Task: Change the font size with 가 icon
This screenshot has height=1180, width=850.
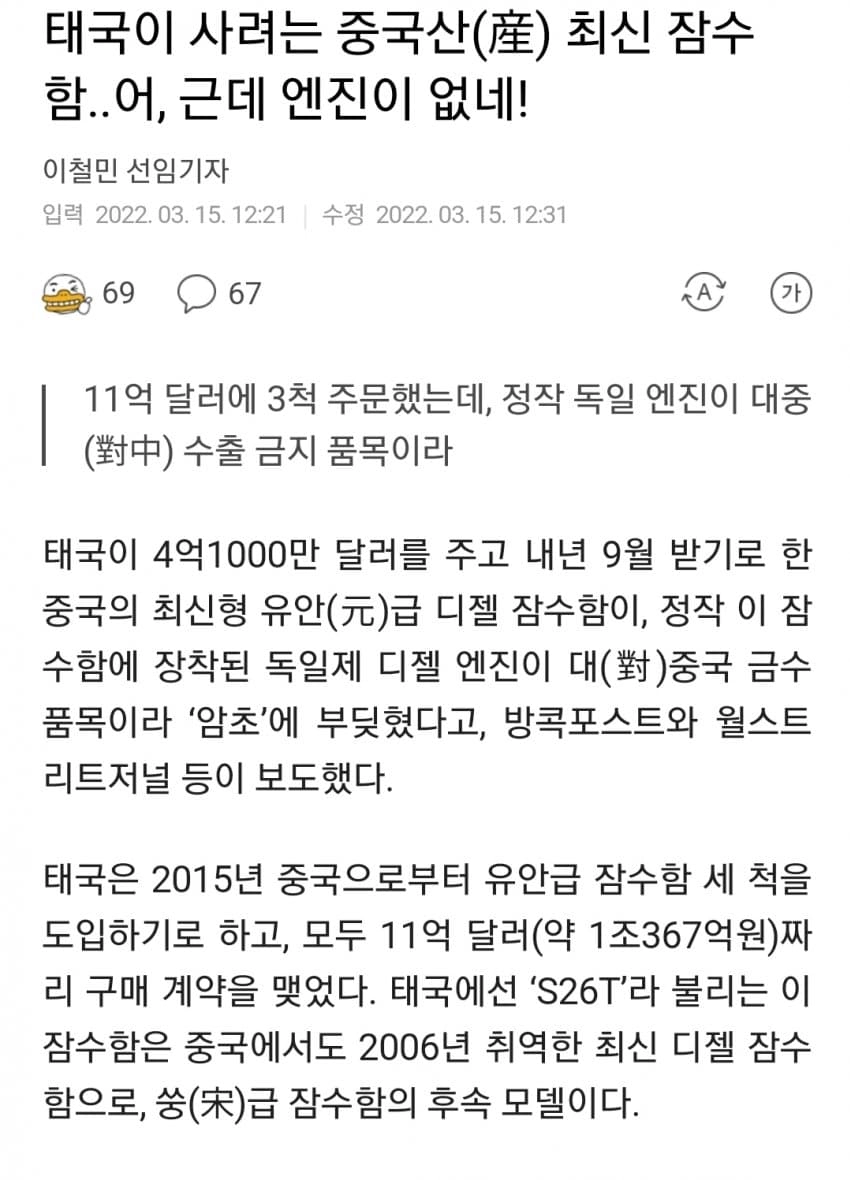Action: coord(791,293)
